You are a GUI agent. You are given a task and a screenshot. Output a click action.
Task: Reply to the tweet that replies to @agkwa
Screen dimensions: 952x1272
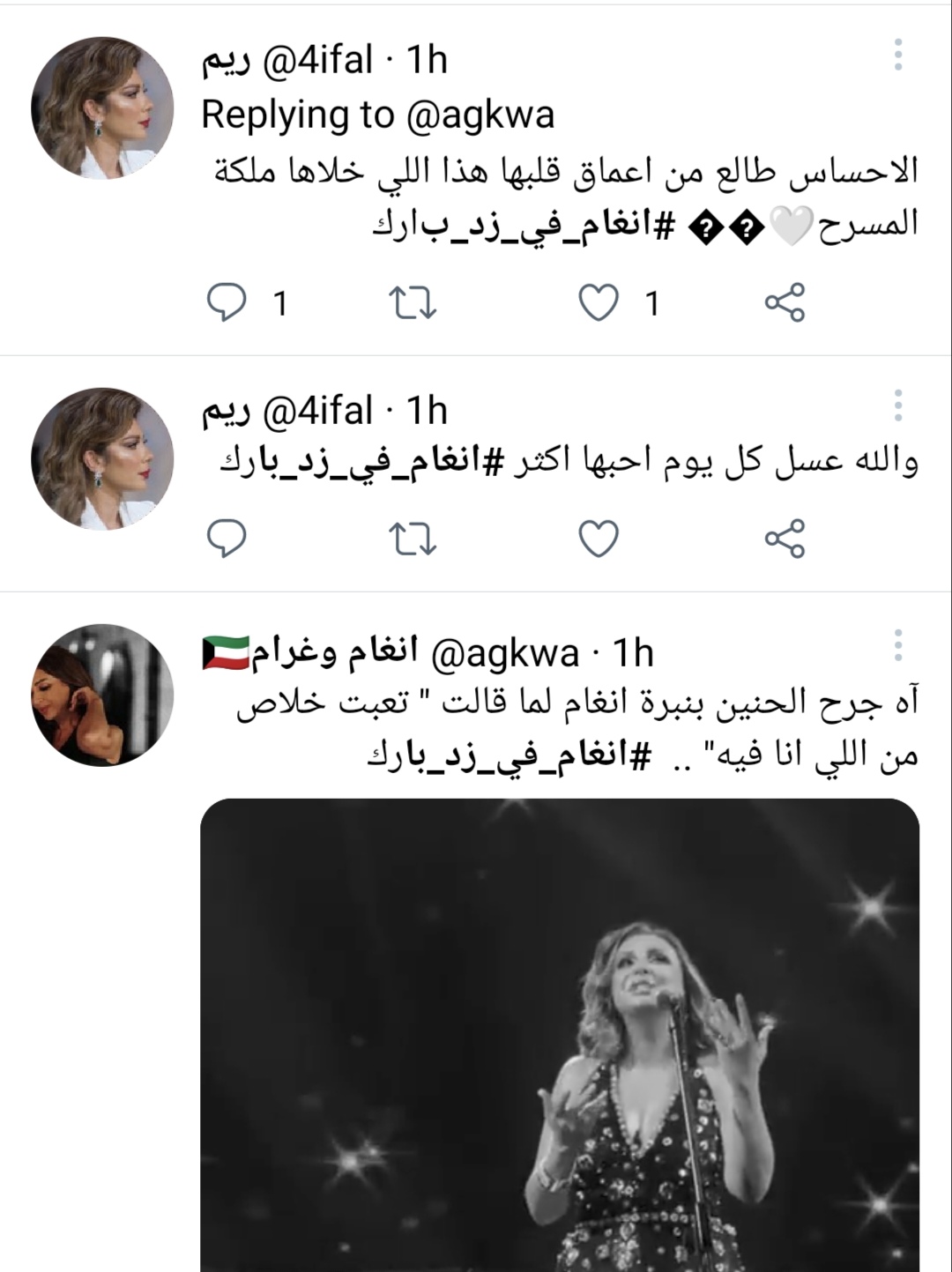click(227, 303)
